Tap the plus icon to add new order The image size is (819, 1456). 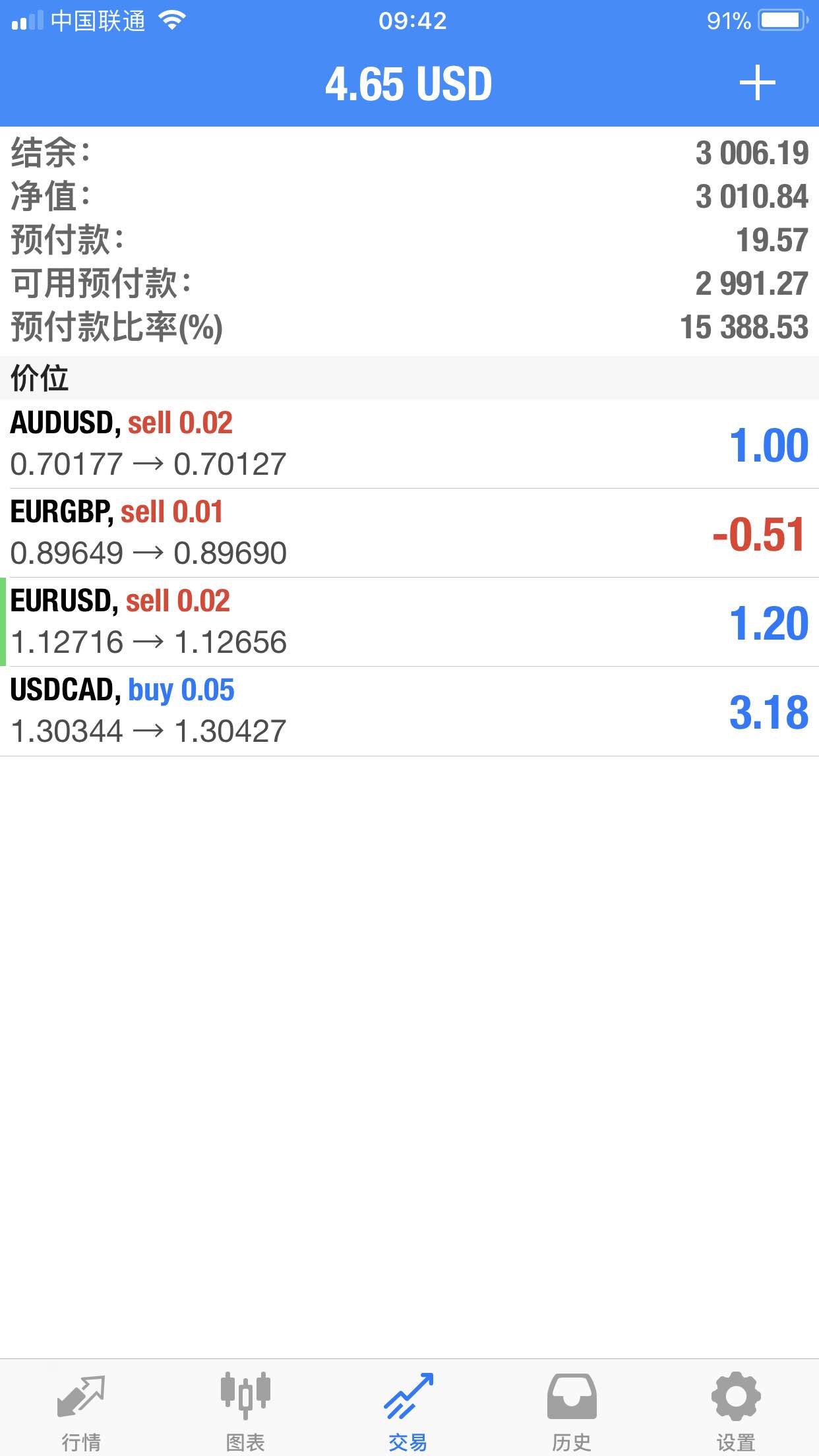tap(757, 83)
